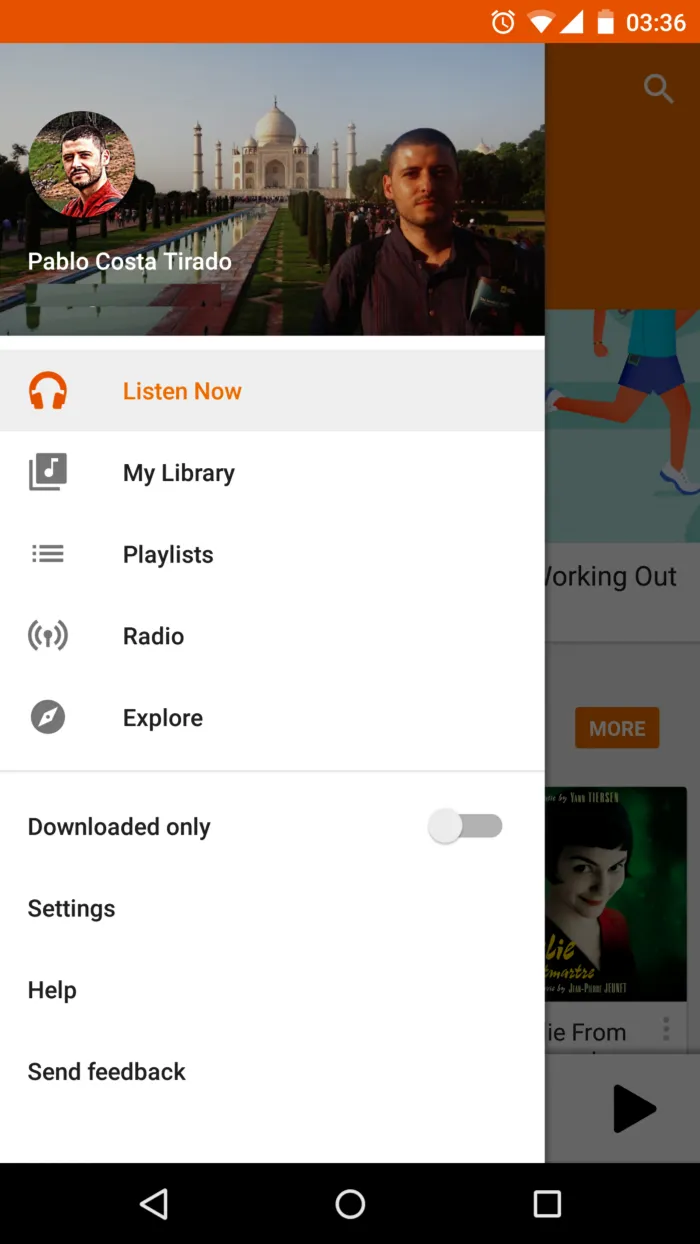Open the Help page

52,990
